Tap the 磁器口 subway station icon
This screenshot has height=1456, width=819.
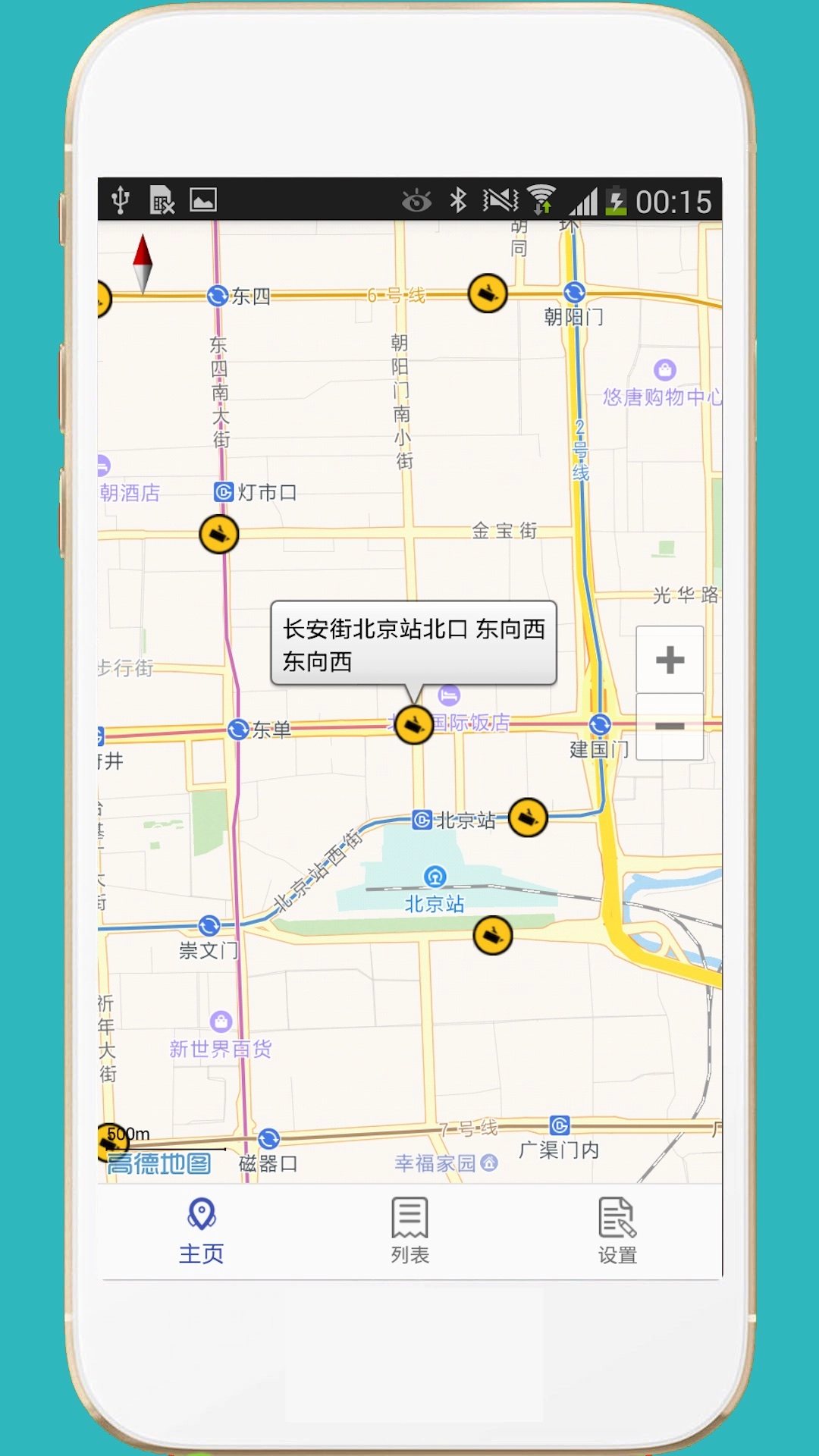(x=270, y=1137)
